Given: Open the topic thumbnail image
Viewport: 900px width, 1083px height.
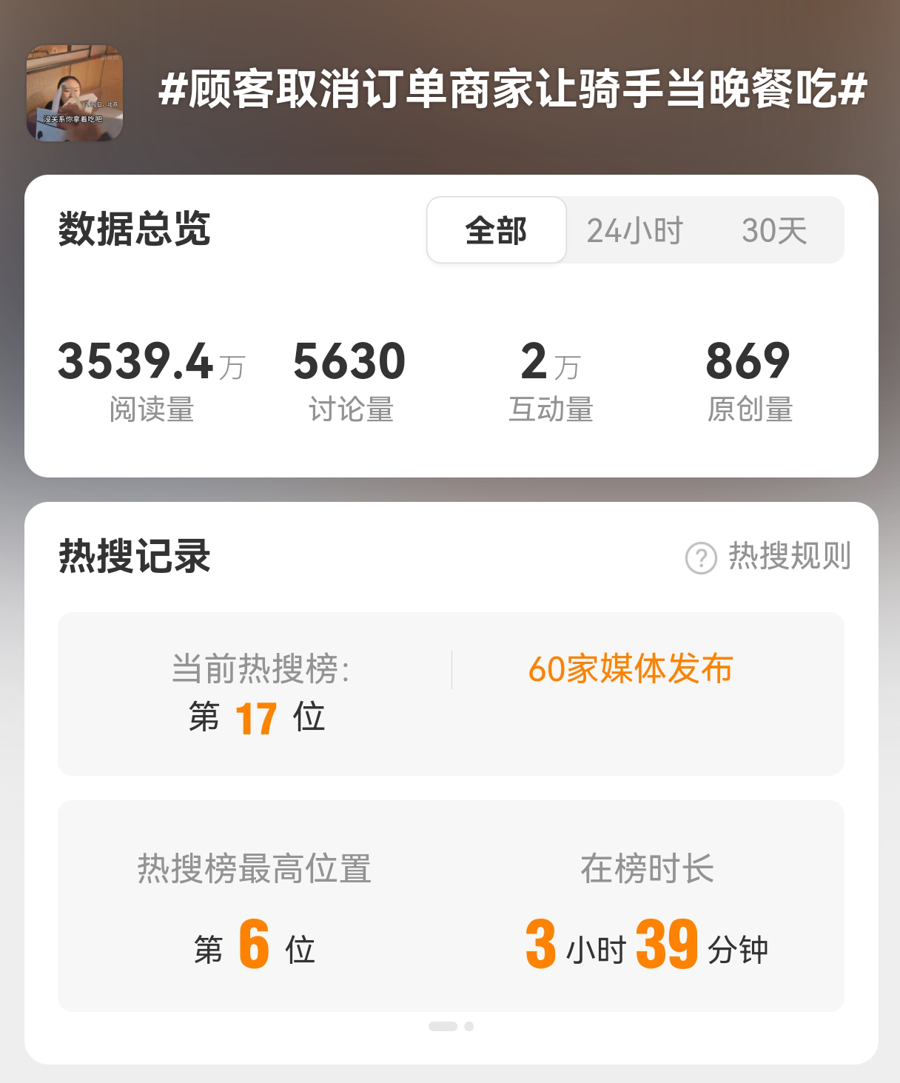Looking at the screenshot, I should pyautogui.click(x=75, y=93).
